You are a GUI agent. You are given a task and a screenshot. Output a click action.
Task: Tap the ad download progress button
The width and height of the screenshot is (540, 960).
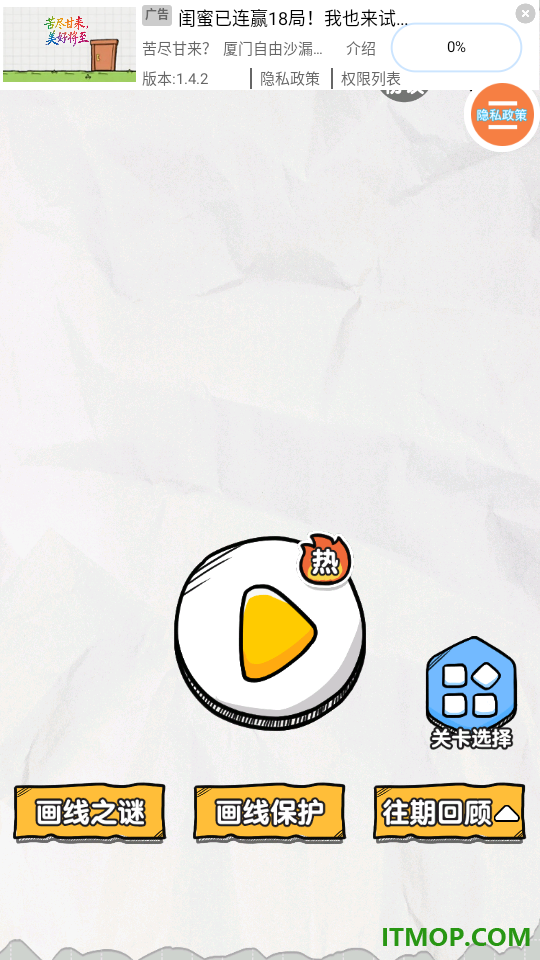pos(456,47)
